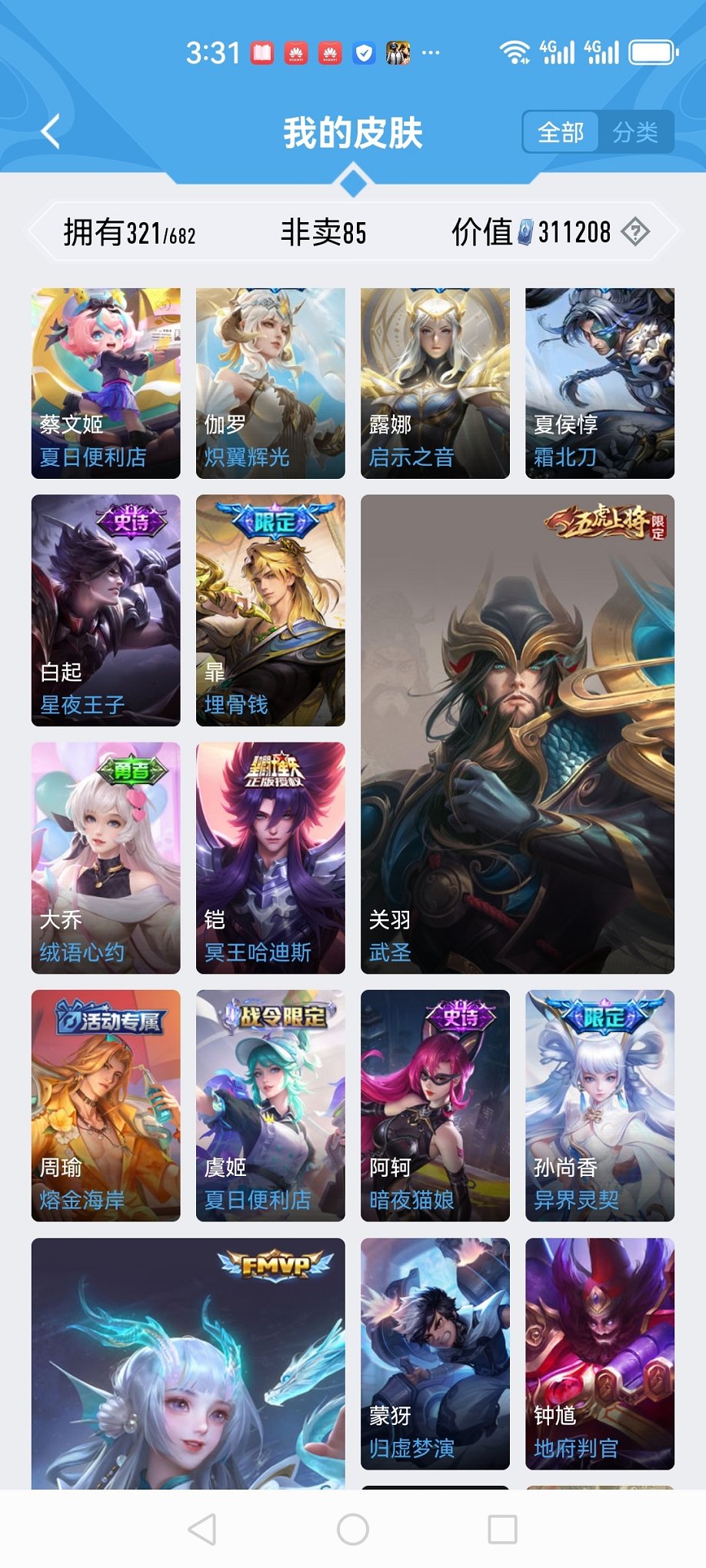Select the 全部 segment
Viewport: 706px width, 1568px height.
561,132
